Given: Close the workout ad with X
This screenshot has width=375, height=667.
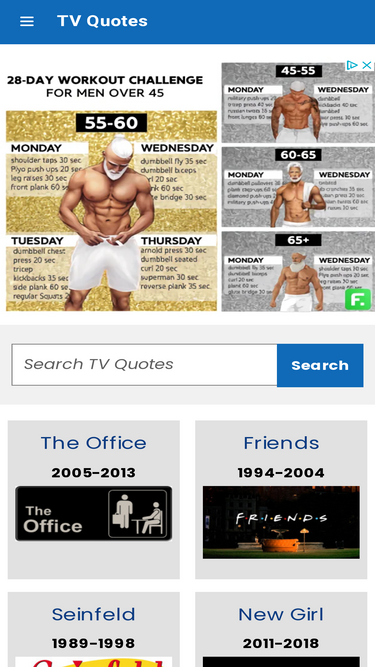Looking at the screenshot, I should 367,66.
